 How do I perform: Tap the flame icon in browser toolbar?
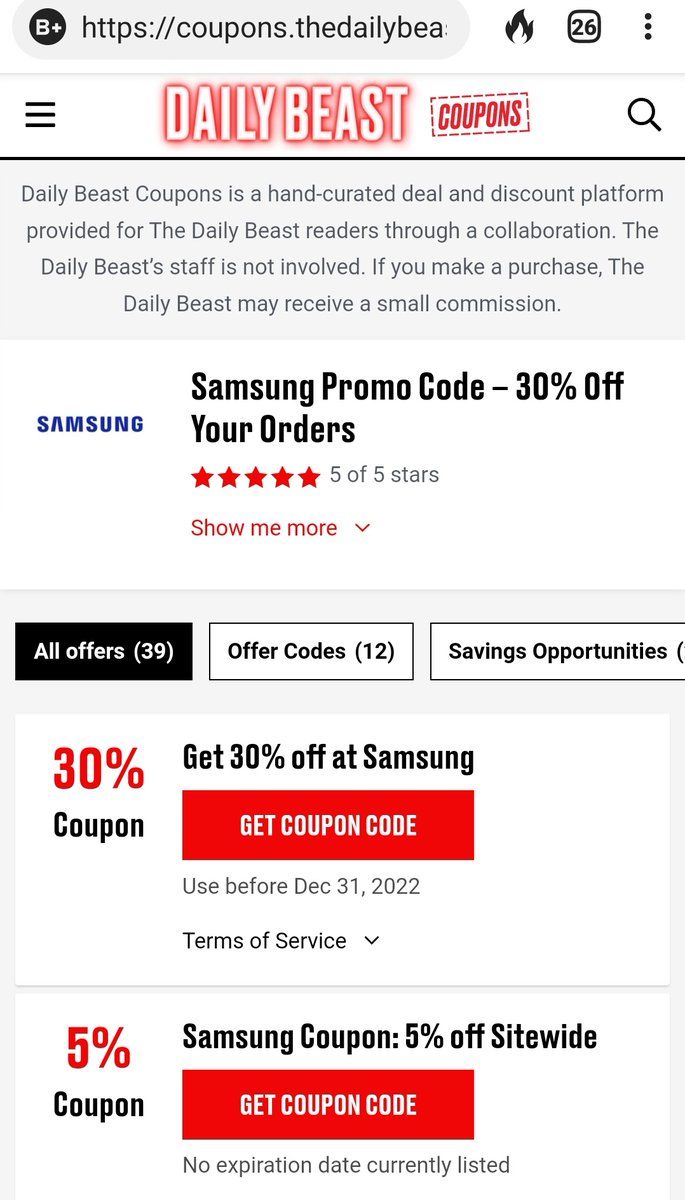tap(519, 28)
